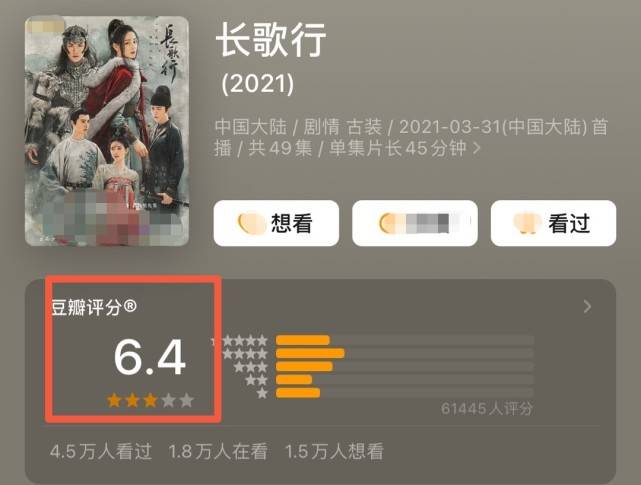The height and width of the screenshot is (485, 641).
Task: Mark 长歌行 as 想看
Action: pos(276,223)
